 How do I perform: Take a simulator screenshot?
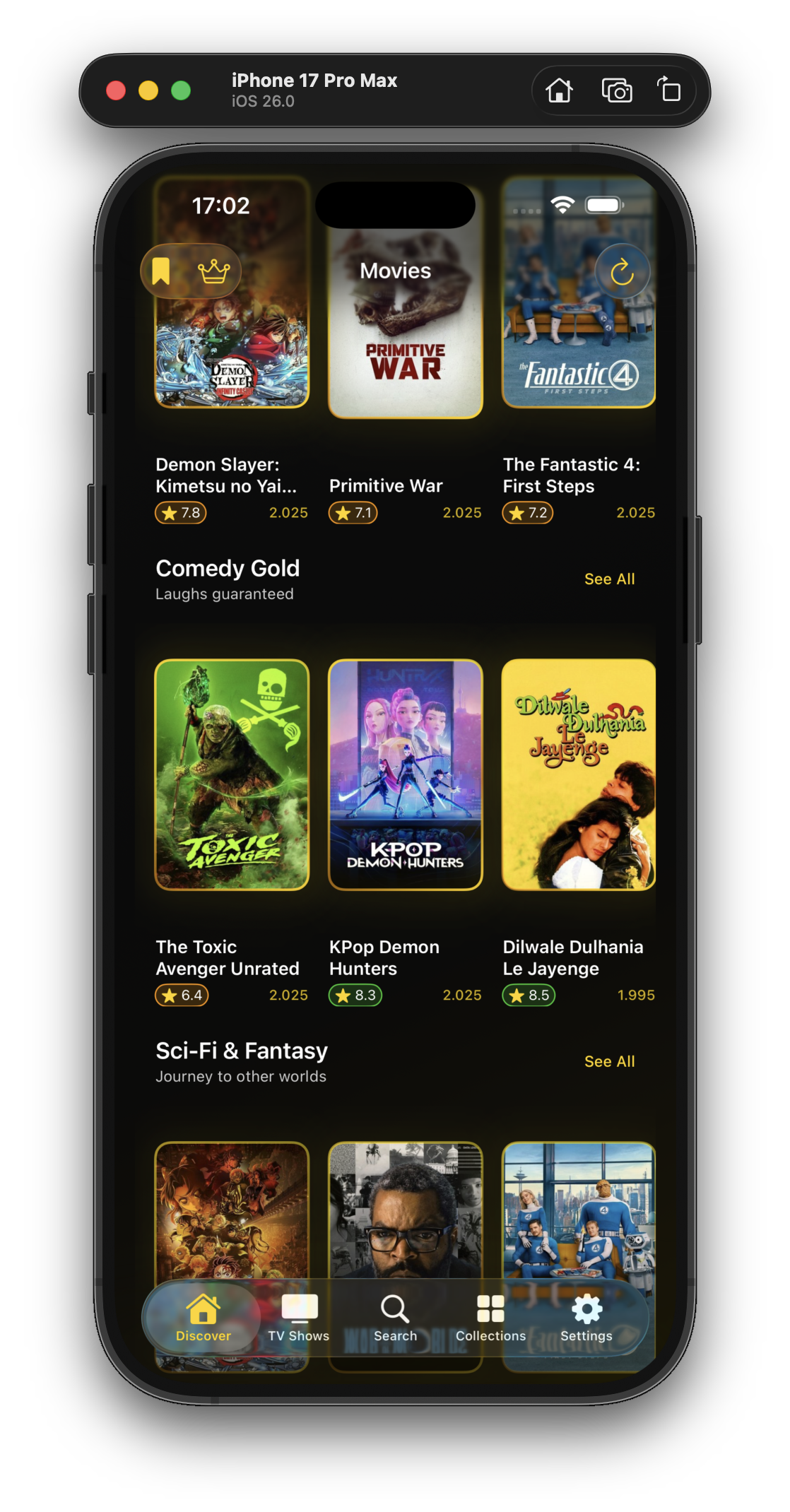coord(616,90)
